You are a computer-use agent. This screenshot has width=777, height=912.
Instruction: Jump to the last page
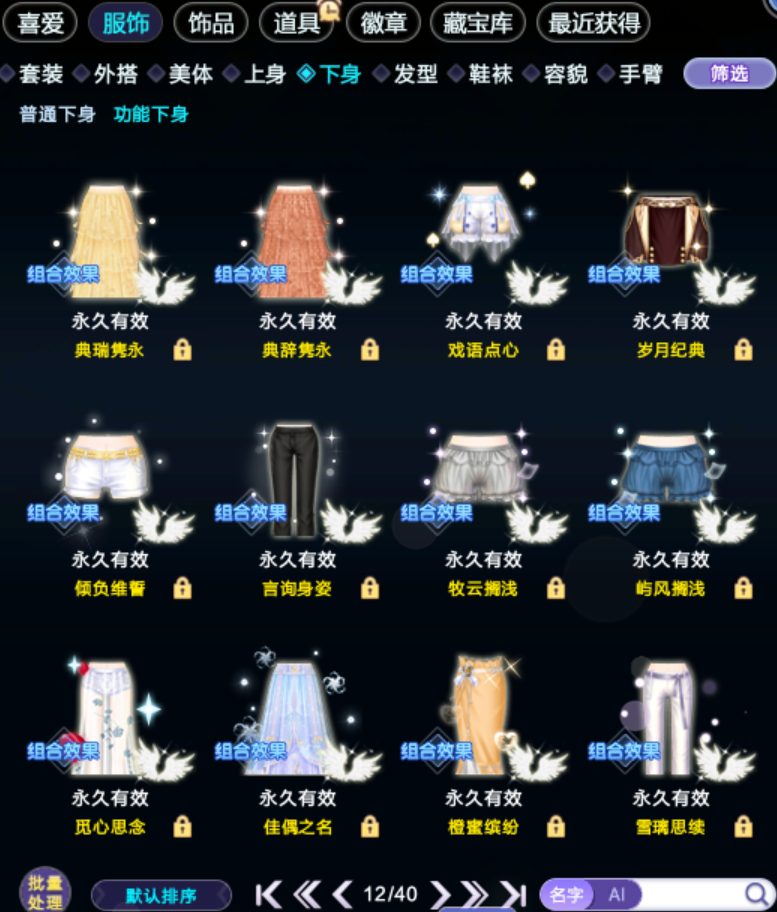tap(513, 895)
